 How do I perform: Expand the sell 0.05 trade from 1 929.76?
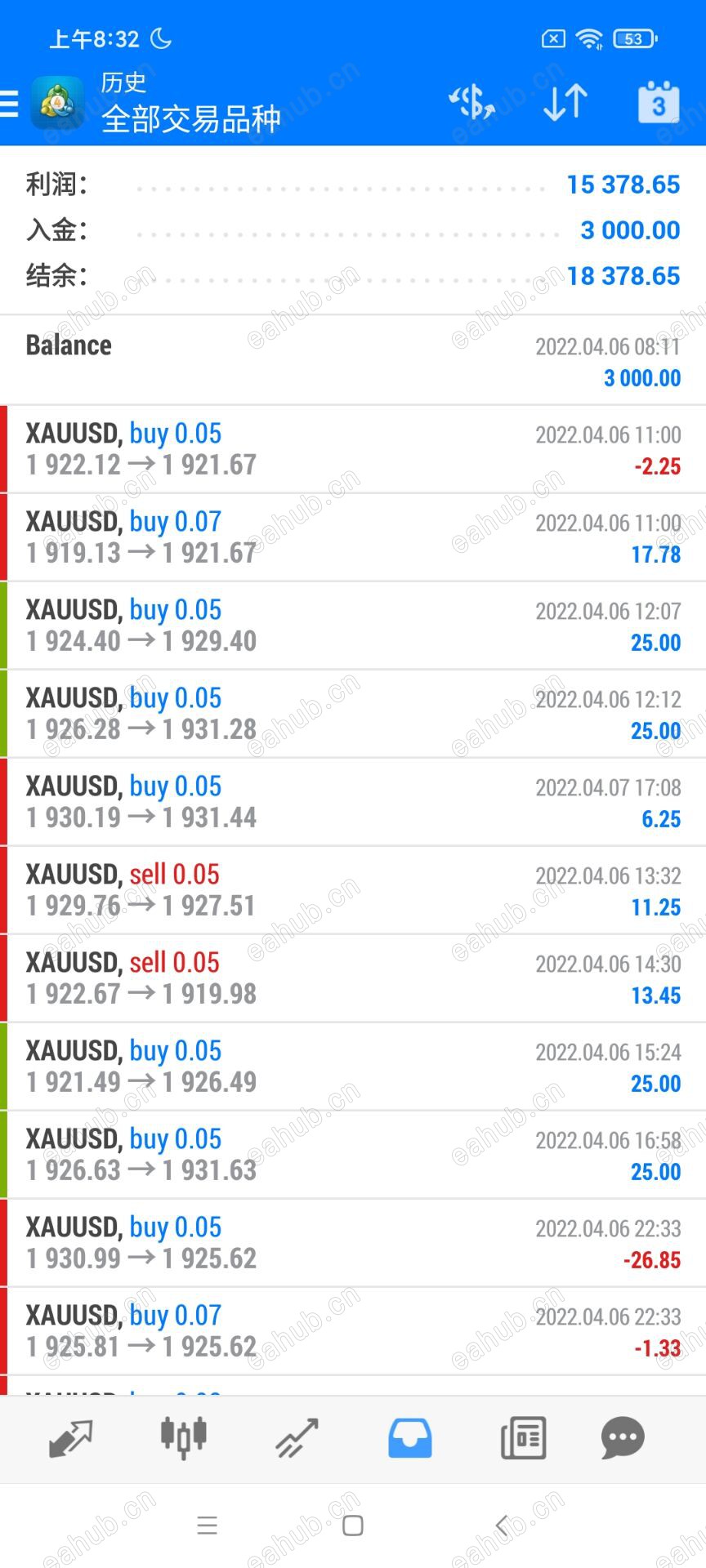[353, 890]
